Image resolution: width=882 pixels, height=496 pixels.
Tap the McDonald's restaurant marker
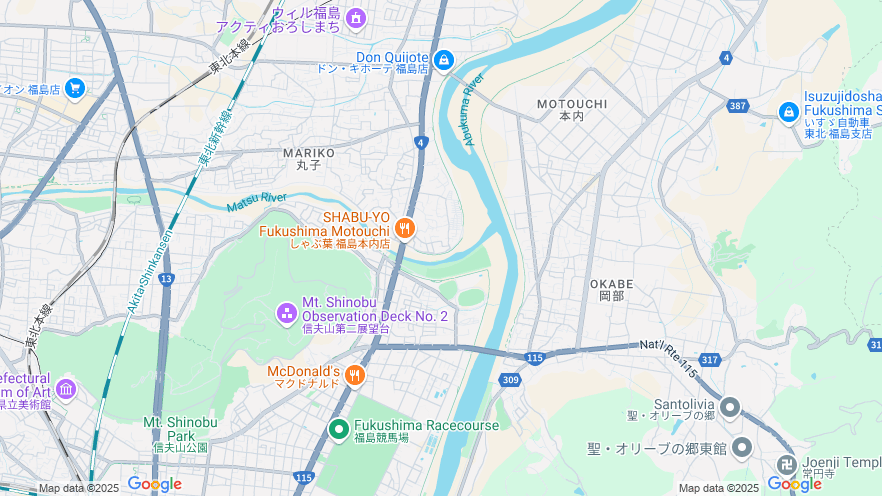pyautogui.click(x=355, y=375)
